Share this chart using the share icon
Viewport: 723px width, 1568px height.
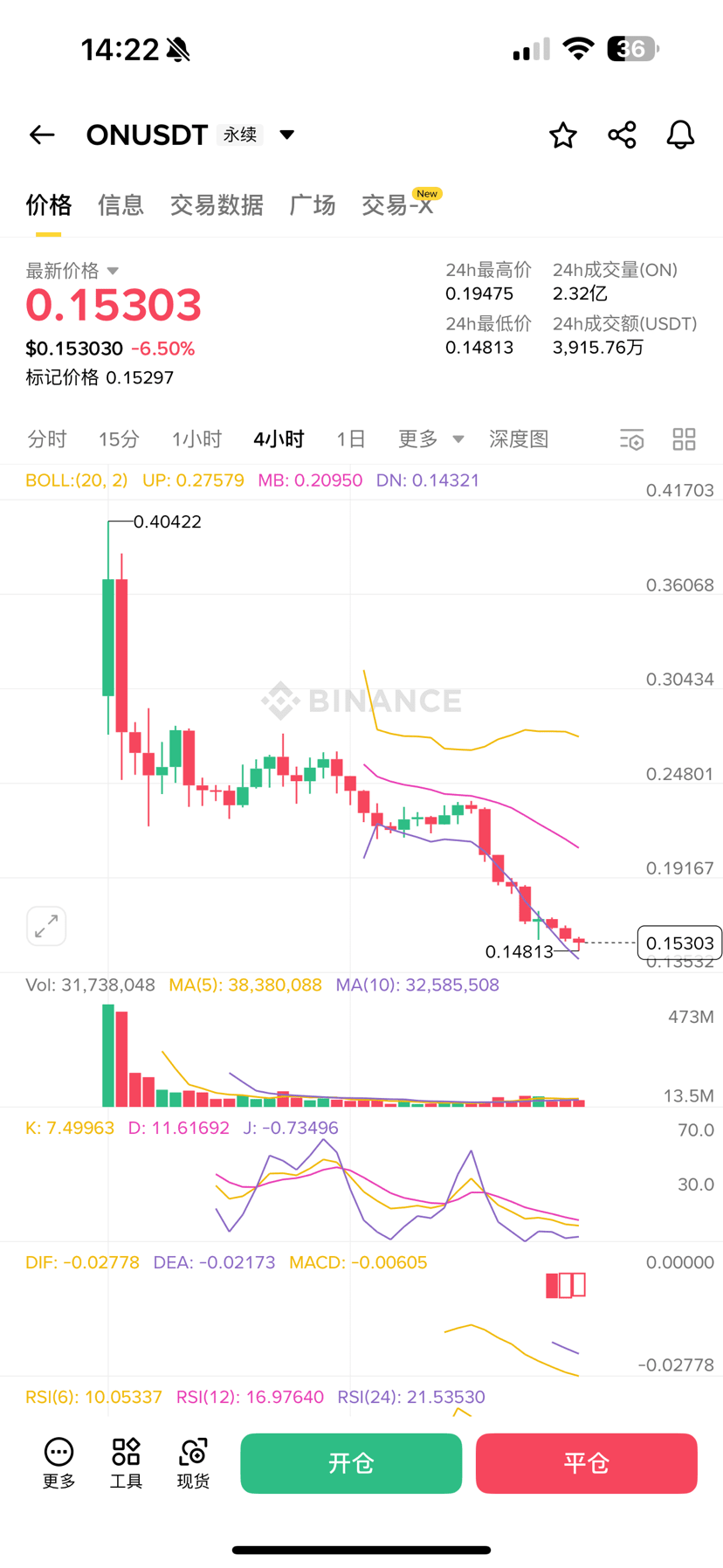coord(621,135)
